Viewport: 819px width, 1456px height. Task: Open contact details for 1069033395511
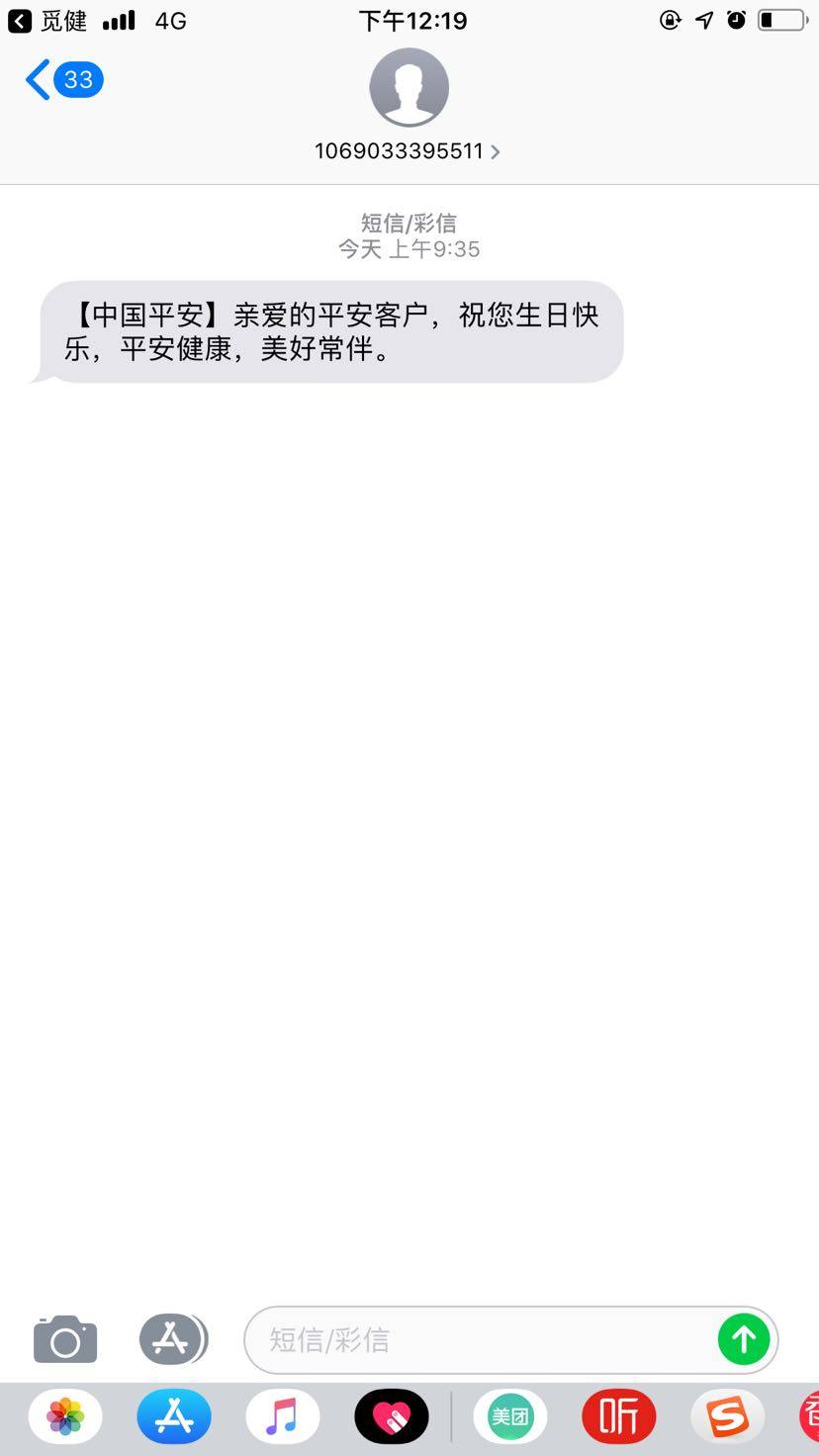click(x=408, y=151)
